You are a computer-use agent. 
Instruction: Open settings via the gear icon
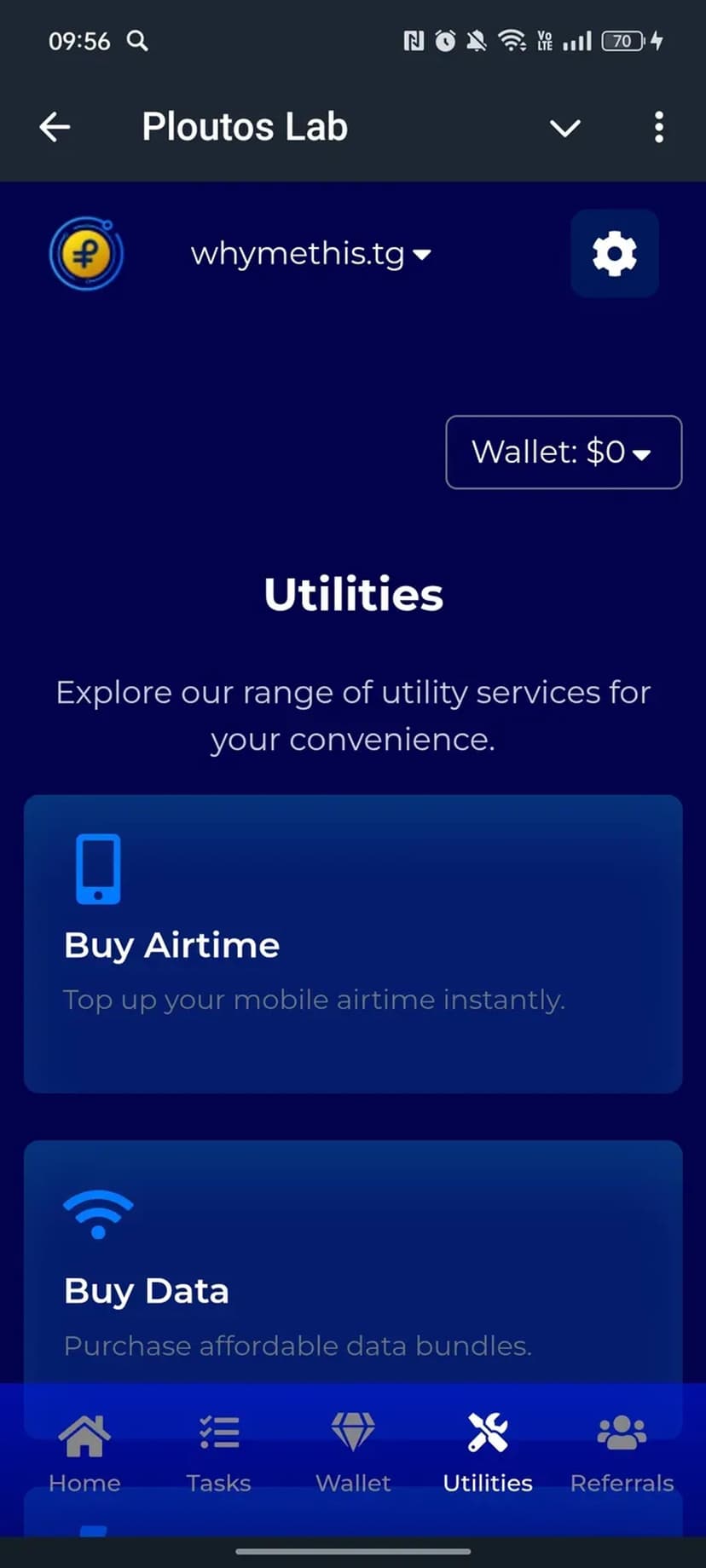pyautogui.click(x=614, y=254)
